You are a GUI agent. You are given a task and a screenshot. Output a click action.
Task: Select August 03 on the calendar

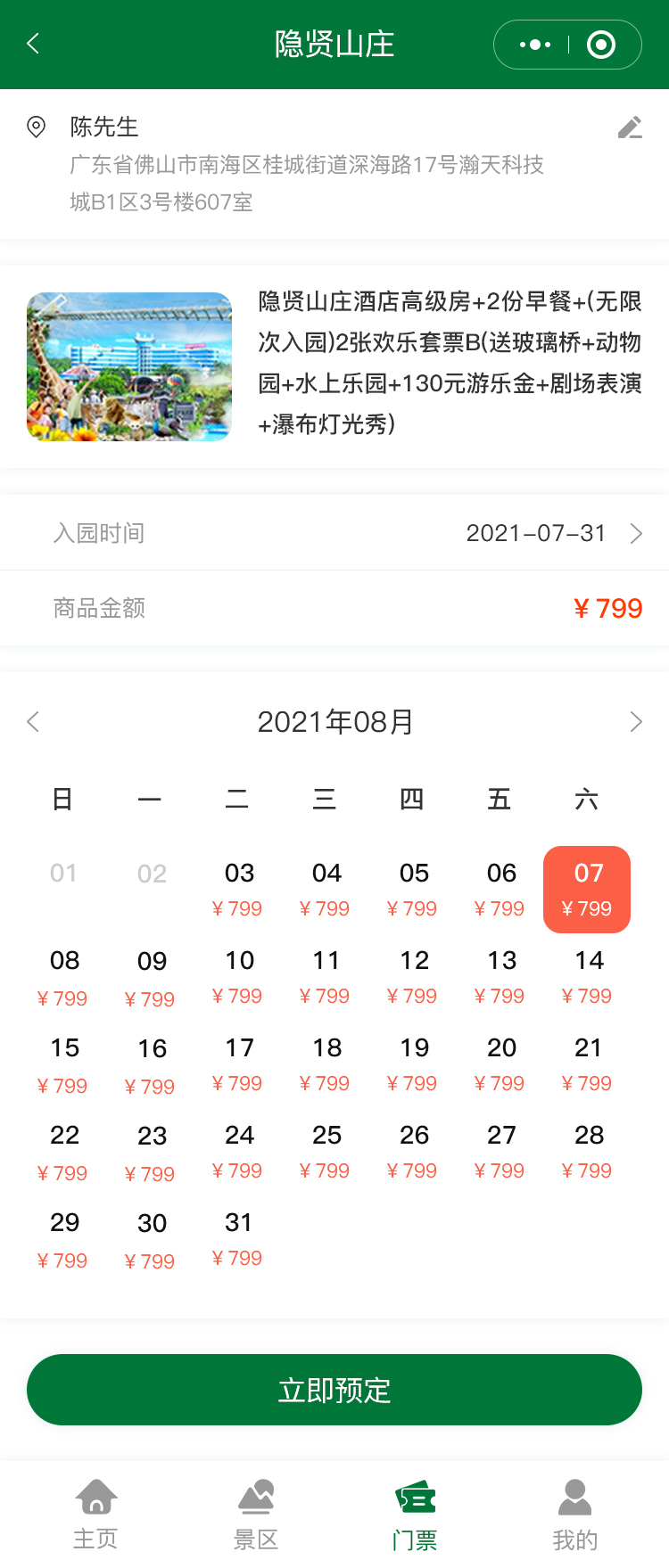point(238,889)
